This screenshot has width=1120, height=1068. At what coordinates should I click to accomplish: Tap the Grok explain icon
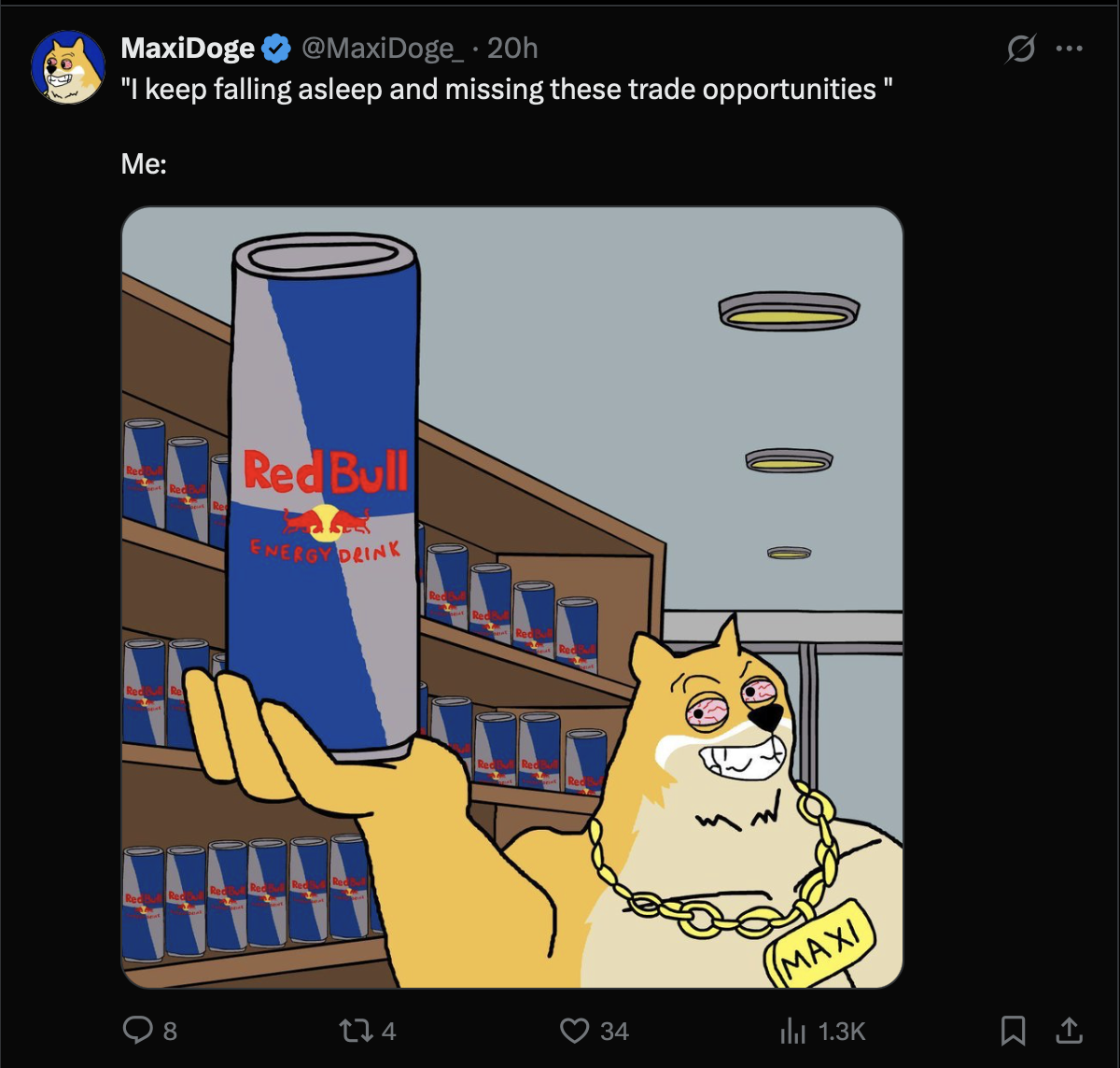[1020, 49]
